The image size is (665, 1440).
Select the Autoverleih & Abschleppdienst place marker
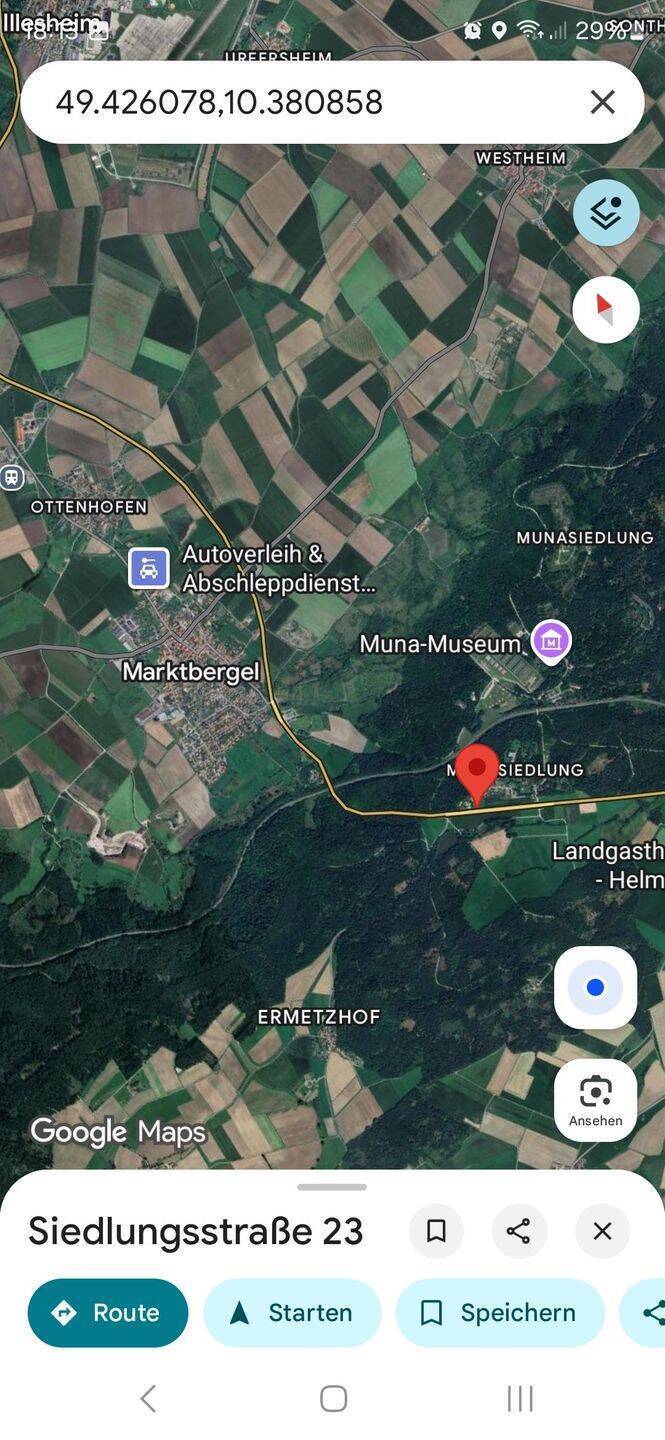pos(149,568)
